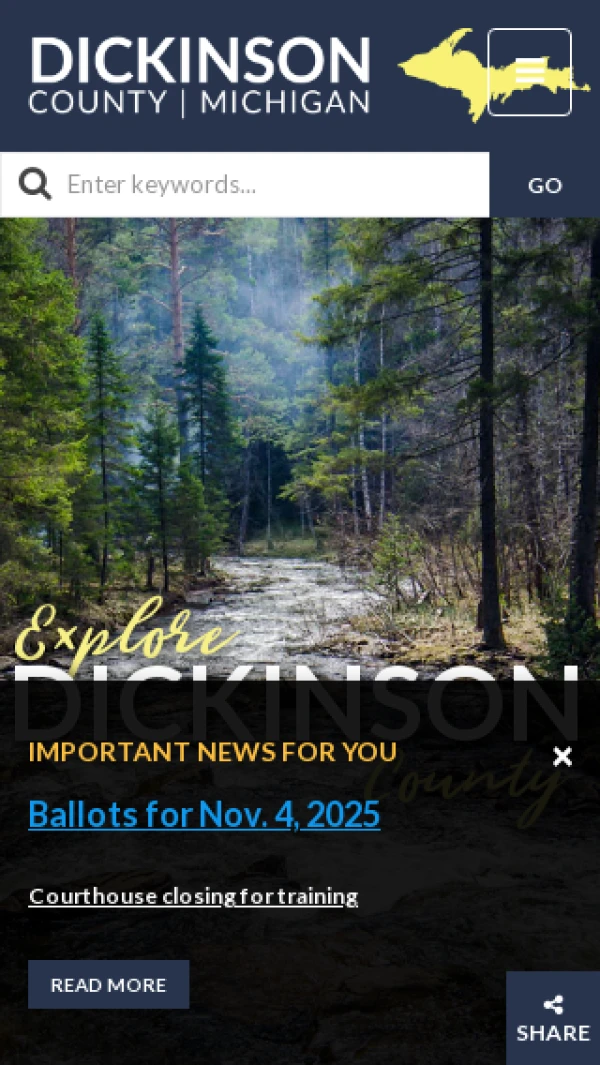Dismiss the Important News banner
This screenshot has width=600, height=1065.
(x=563, y=757)
